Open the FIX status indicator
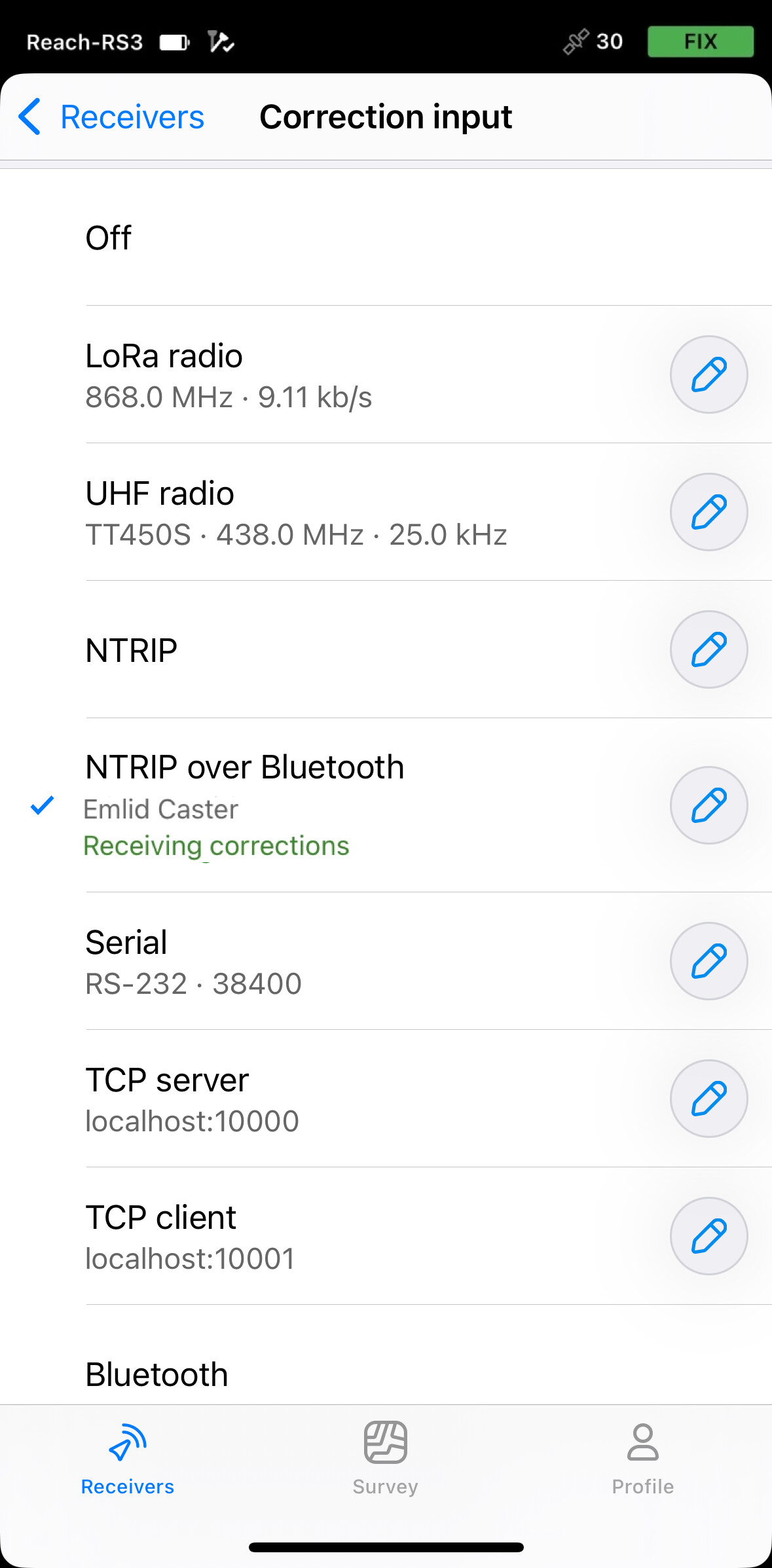This screenshot has height=1568, width=772. tap(701, 42)
